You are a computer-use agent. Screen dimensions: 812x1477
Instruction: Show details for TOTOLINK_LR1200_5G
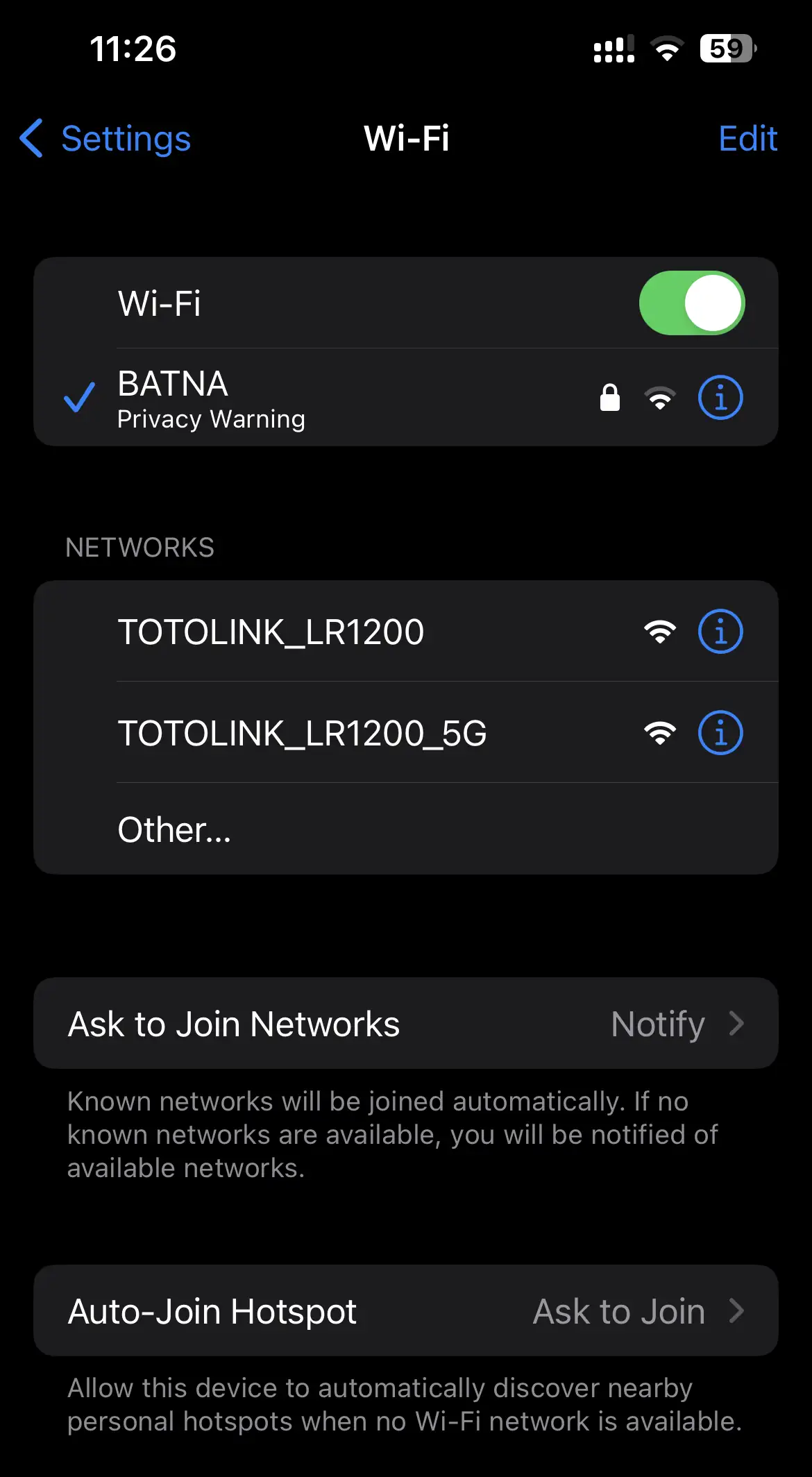[720, 733]
